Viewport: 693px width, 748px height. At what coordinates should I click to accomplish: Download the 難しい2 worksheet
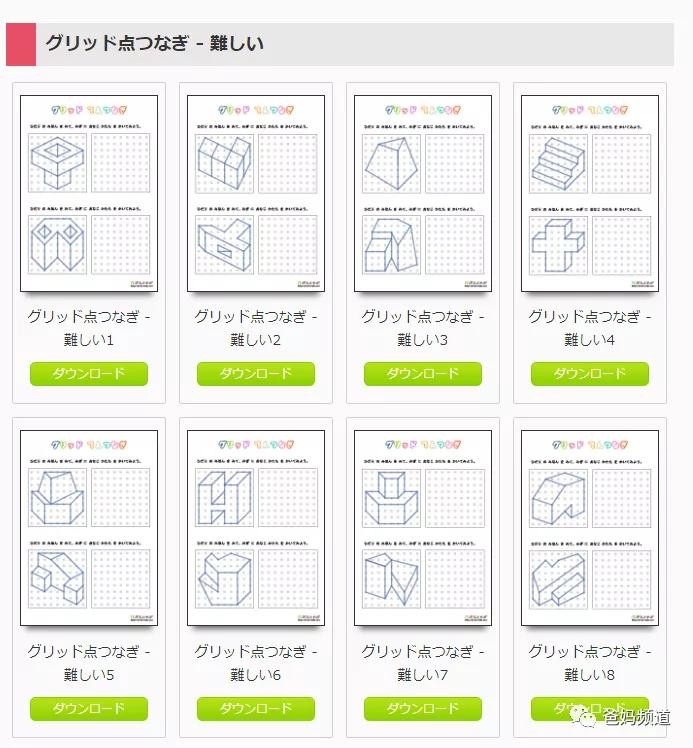pyautogui.click(x=256, y=374)
